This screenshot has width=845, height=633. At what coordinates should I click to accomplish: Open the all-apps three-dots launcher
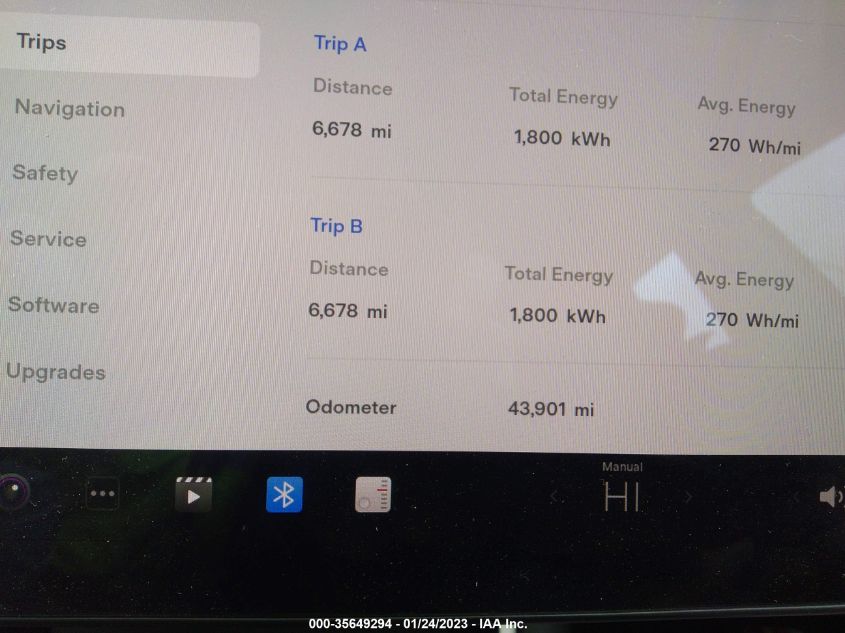coord(103,494)
